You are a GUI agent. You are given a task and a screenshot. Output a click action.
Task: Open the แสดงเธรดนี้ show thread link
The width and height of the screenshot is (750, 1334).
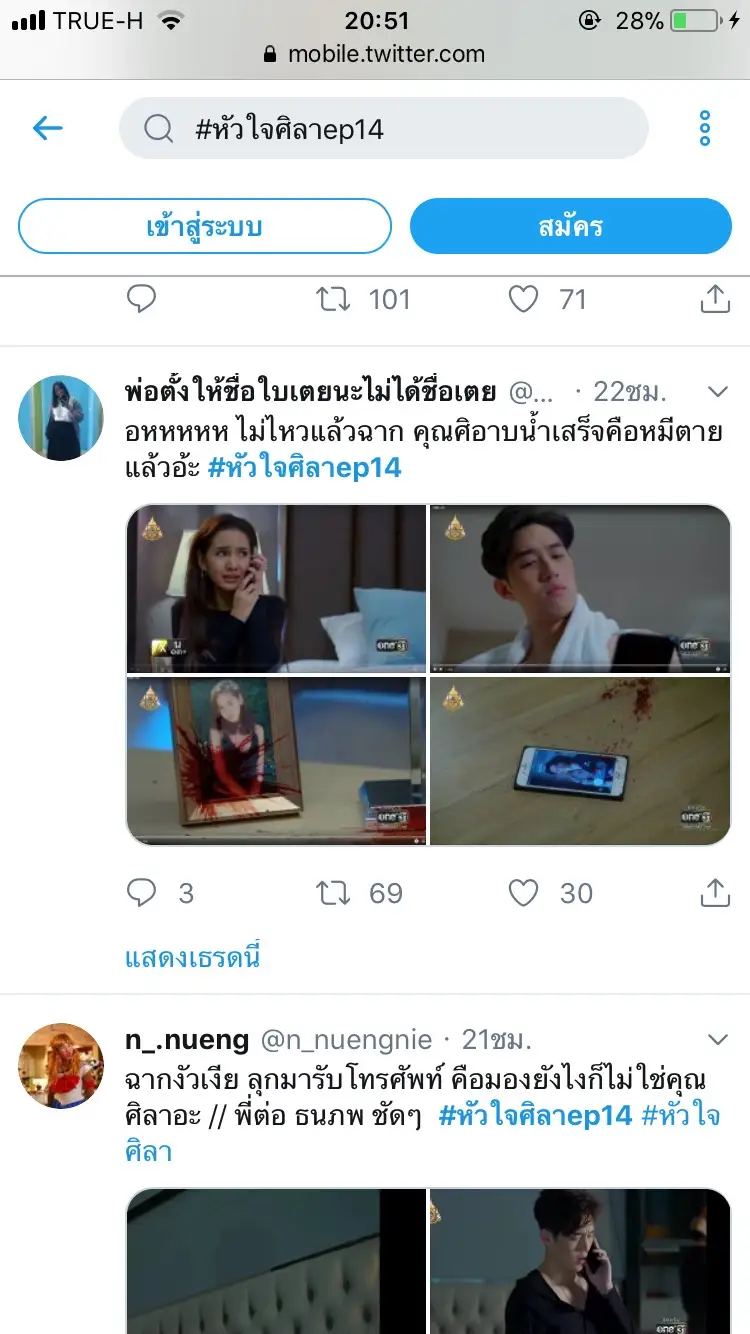click(193, 958)
